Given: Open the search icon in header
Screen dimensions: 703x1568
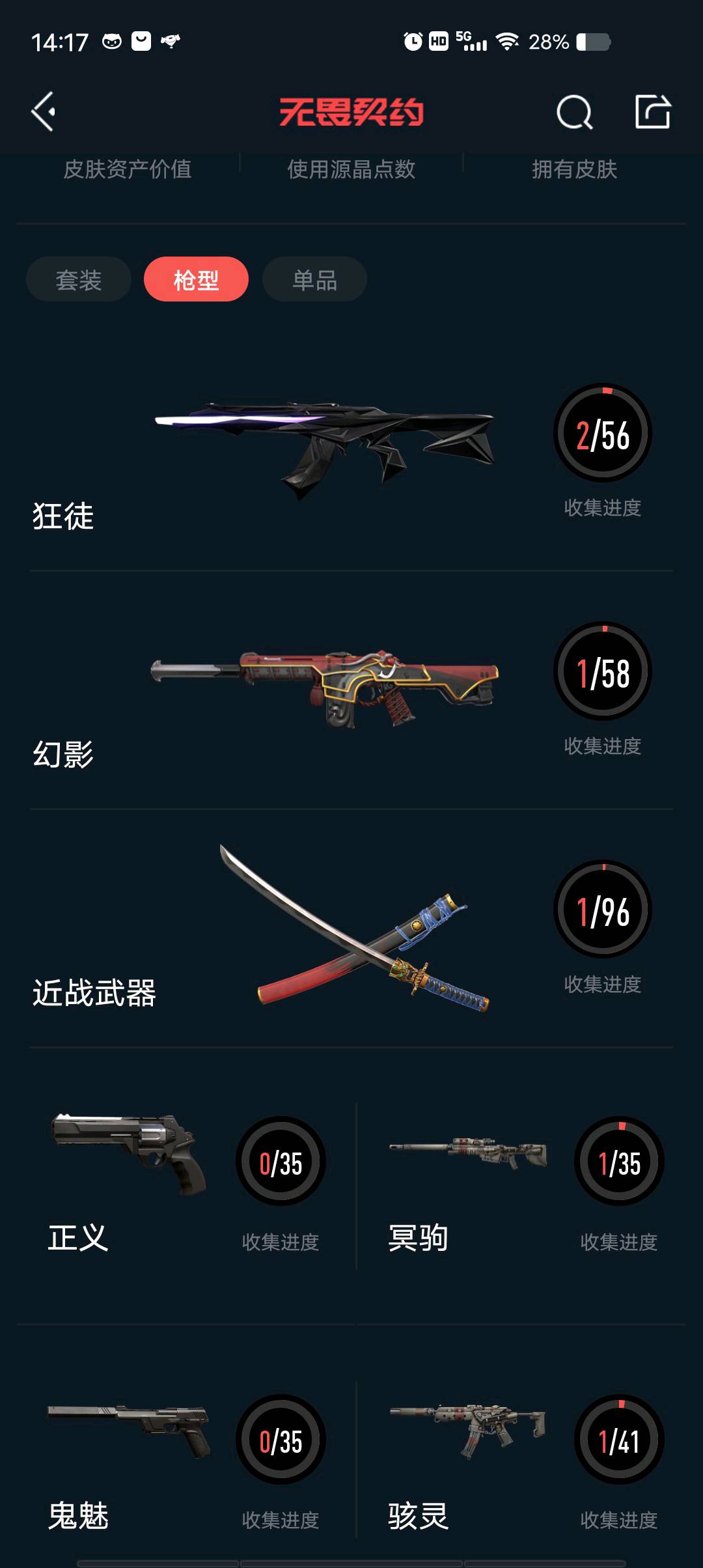Looking at the screenshot, I should 575,113.
